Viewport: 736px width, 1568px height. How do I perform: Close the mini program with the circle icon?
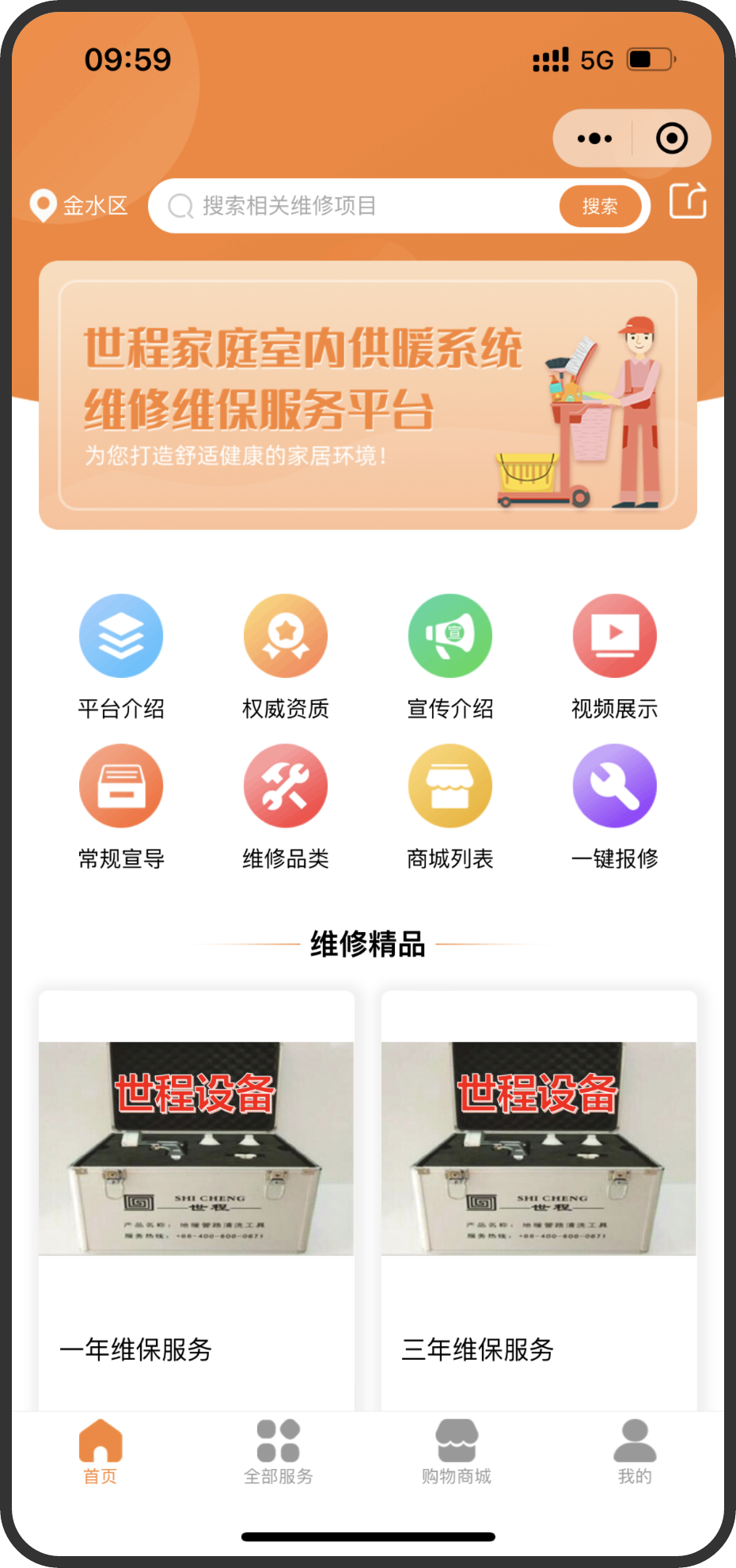point(671,139)
